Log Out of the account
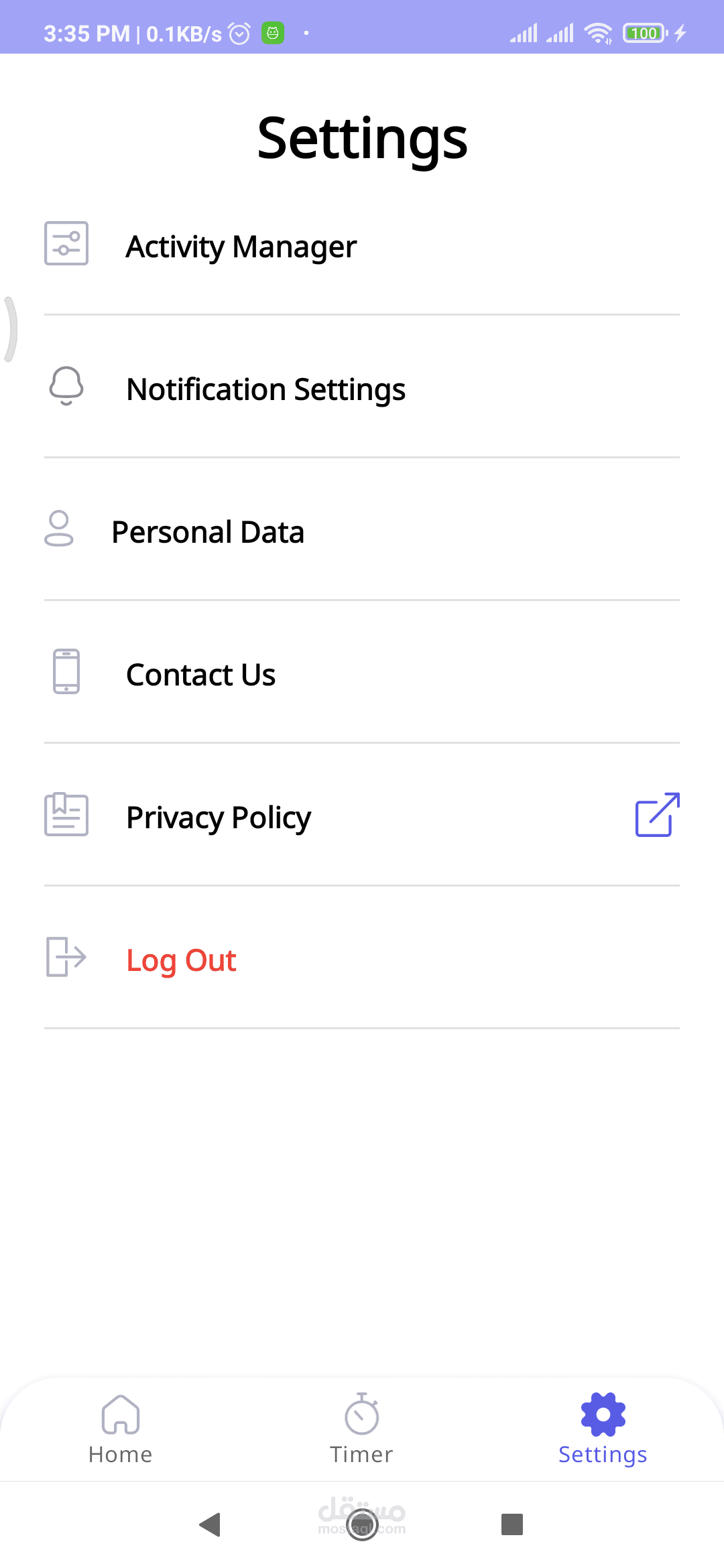 [x=181, y=960]
